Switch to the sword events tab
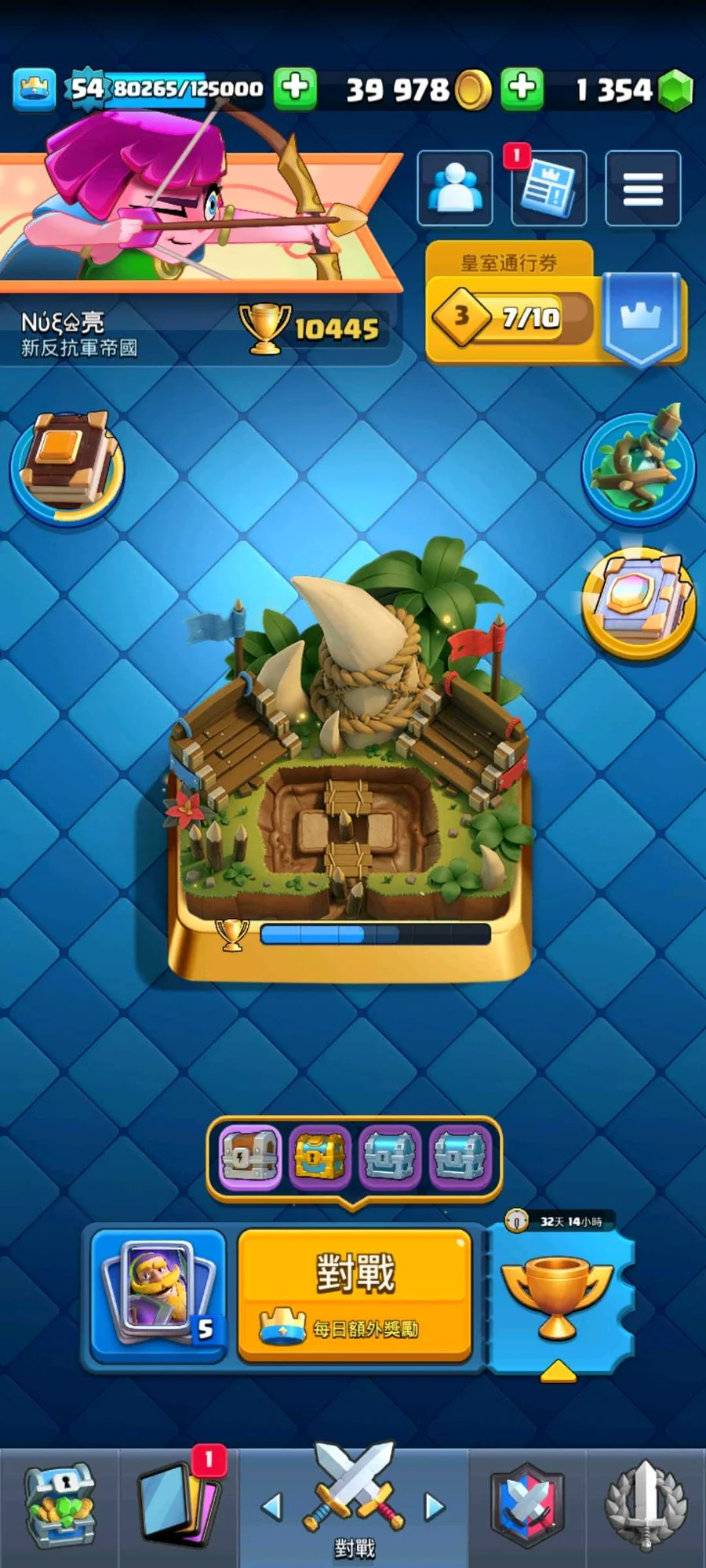 [645, 1507]
